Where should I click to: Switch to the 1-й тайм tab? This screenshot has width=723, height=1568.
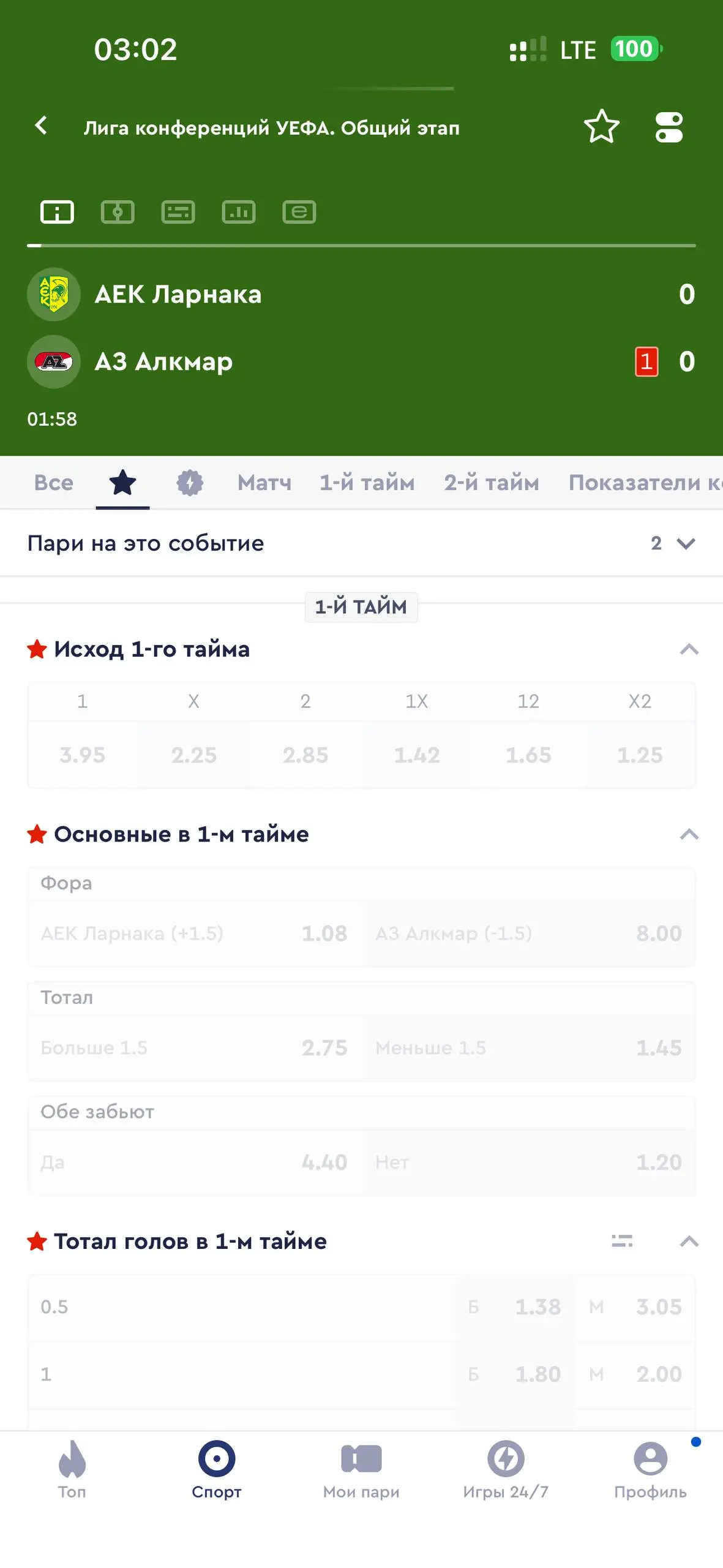[367, 483]
